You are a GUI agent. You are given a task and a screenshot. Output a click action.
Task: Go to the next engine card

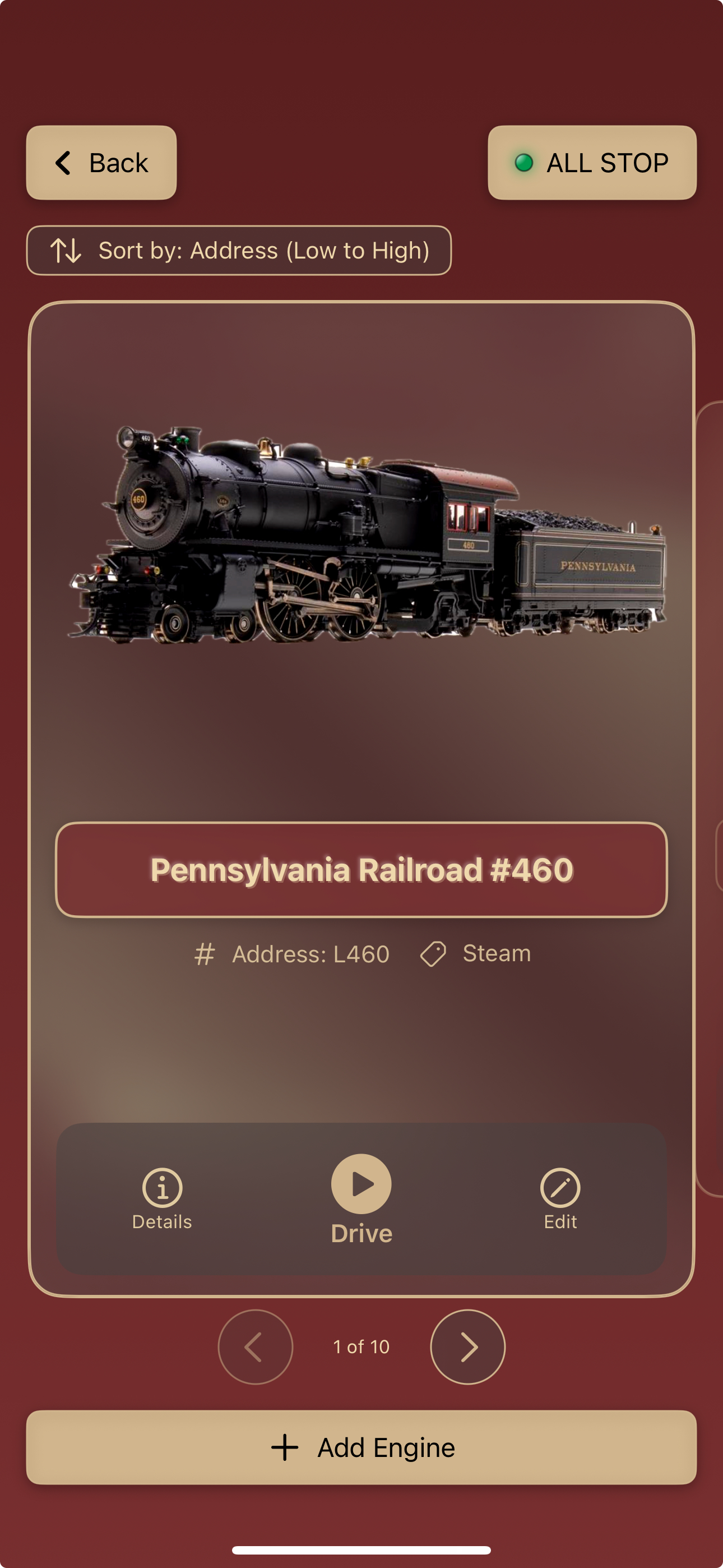(x=467, y=1346)
